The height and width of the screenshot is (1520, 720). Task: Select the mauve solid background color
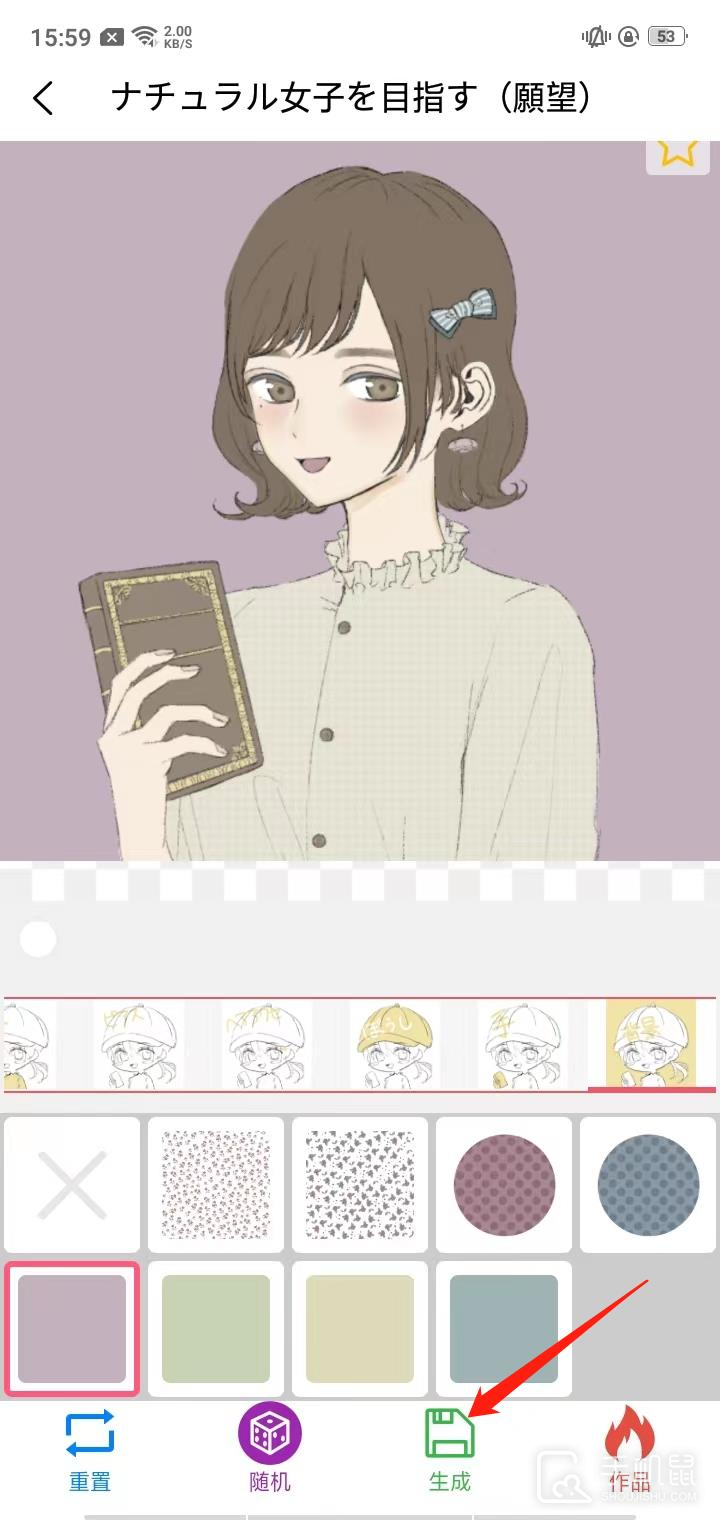(72, 1329)
